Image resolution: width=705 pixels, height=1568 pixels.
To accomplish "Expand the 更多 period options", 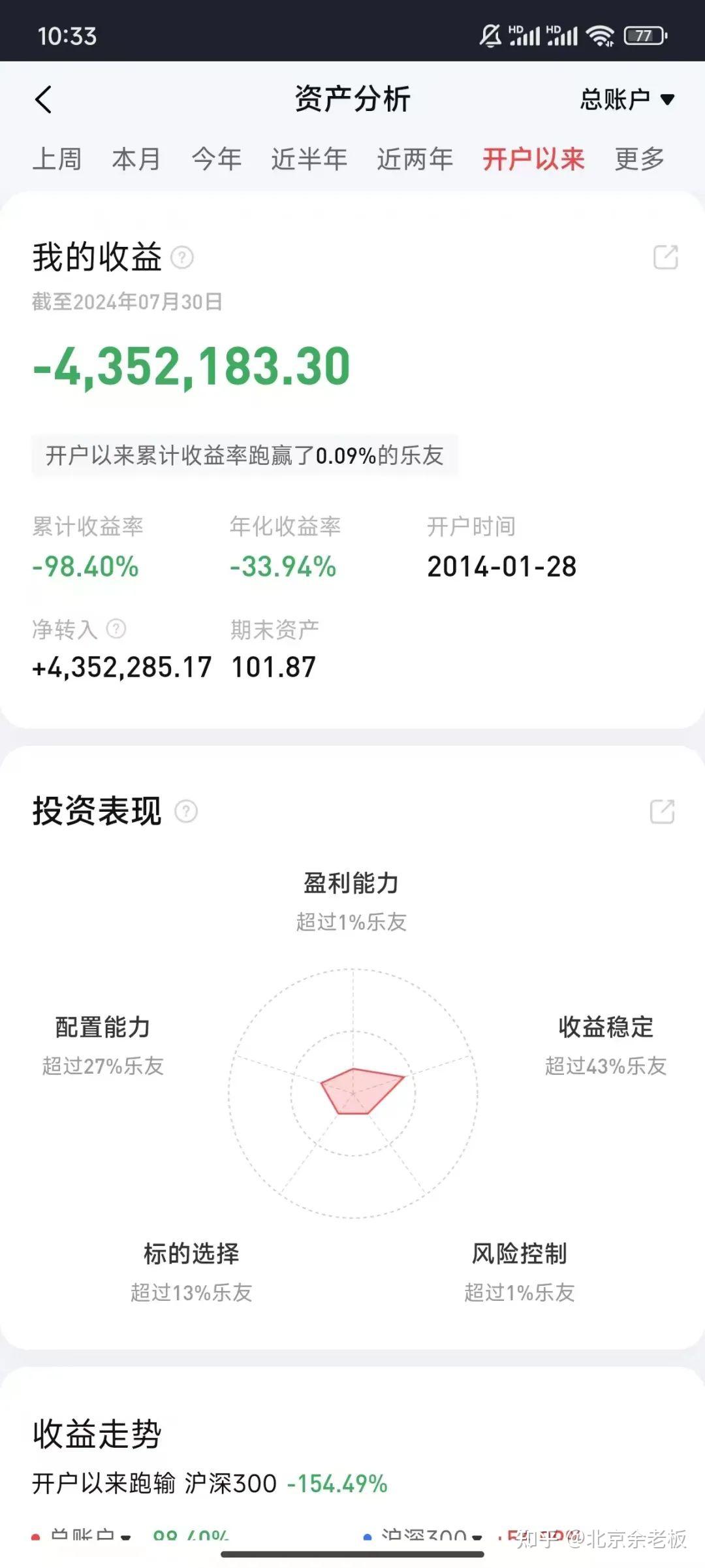I will pyautogui.click(x=638, y=158).
